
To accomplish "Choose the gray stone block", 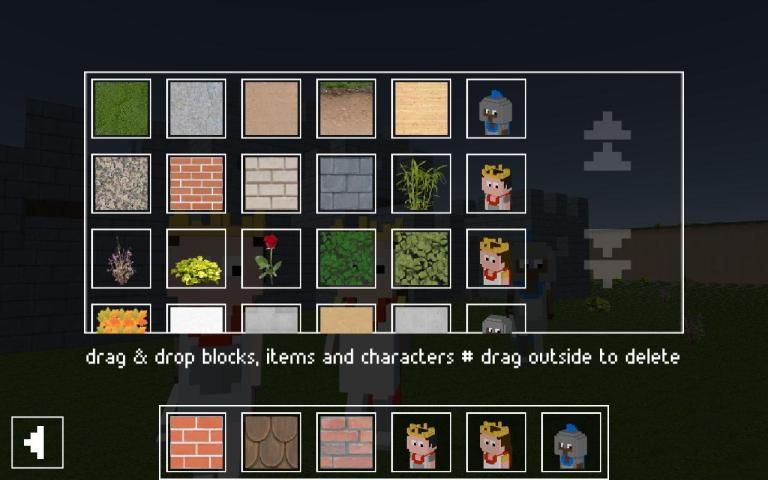I will click(x=196, y=108).
